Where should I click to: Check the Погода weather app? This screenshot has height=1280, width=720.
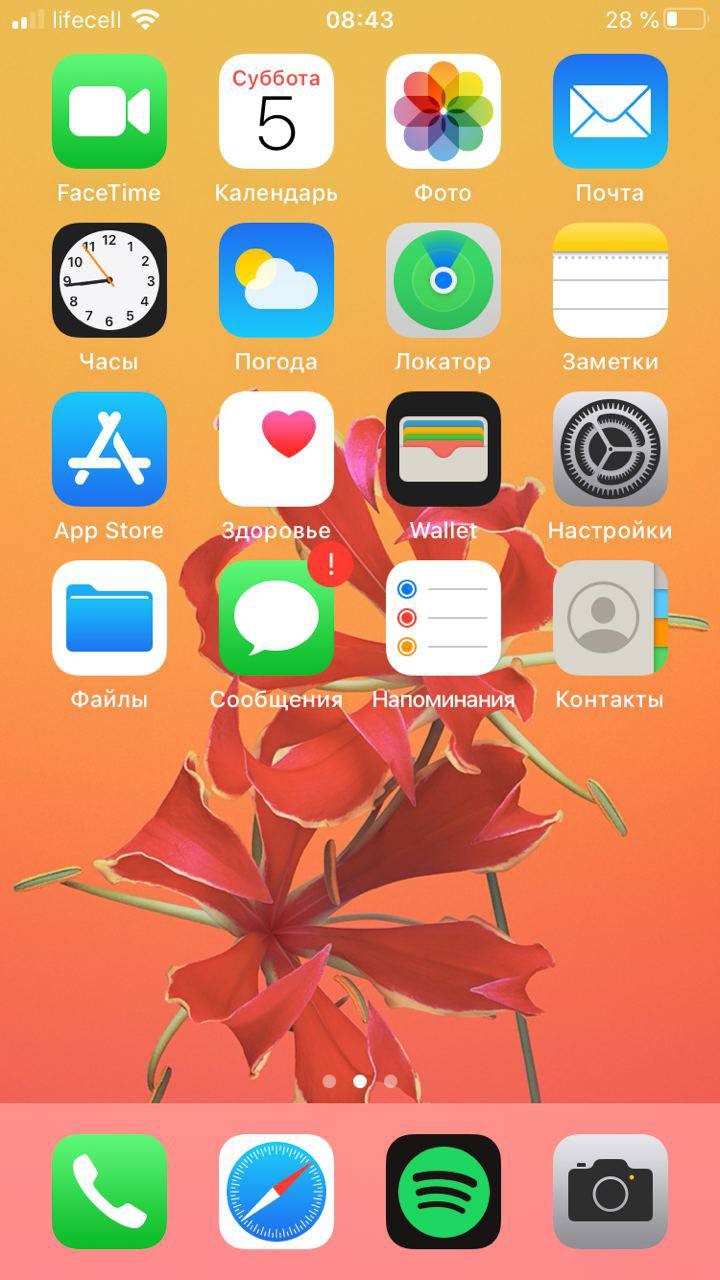(276, 280)
